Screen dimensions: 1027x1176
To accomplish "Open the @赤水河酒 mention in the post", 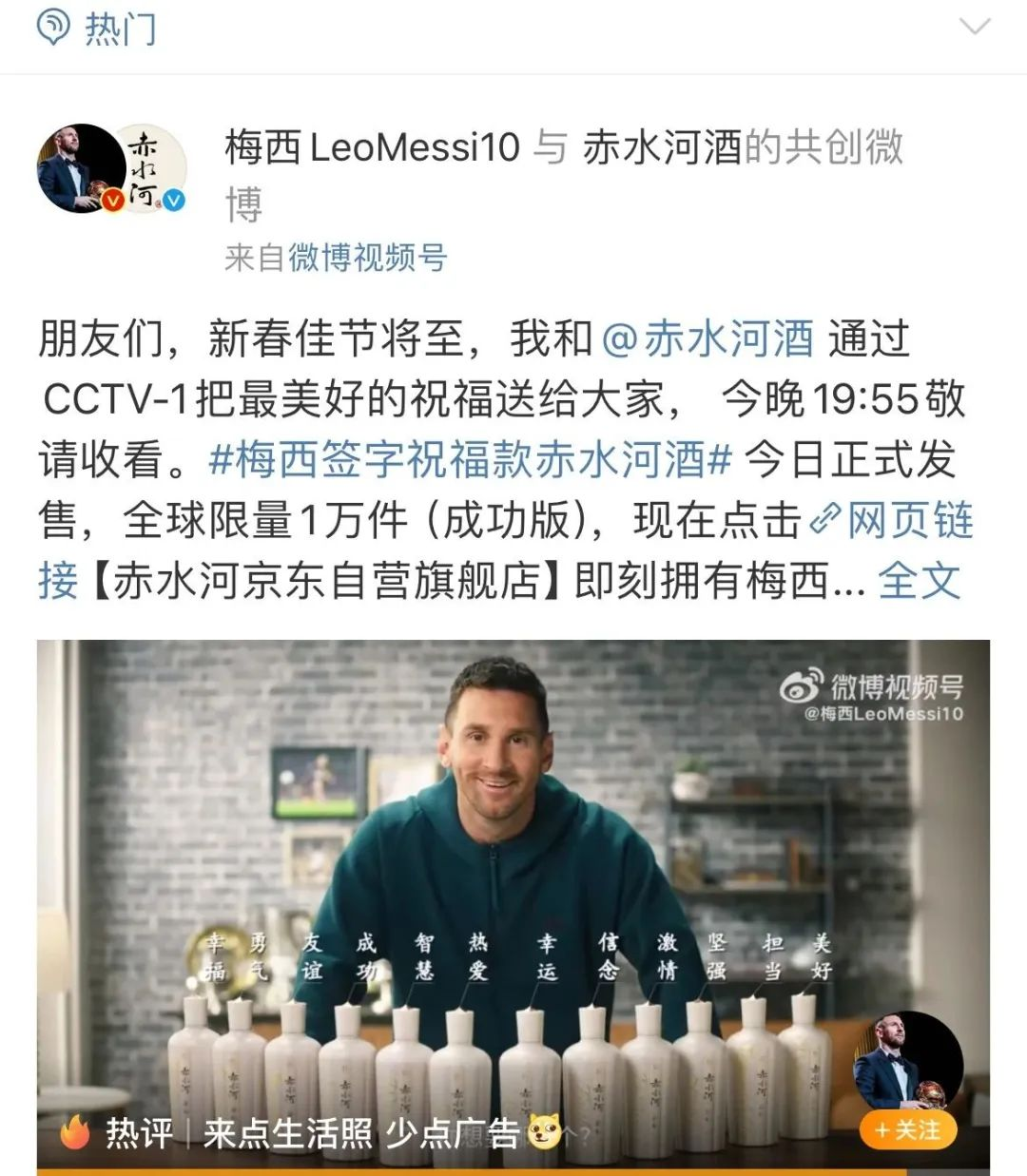I will pyautogui.click(x=708, y=339).
